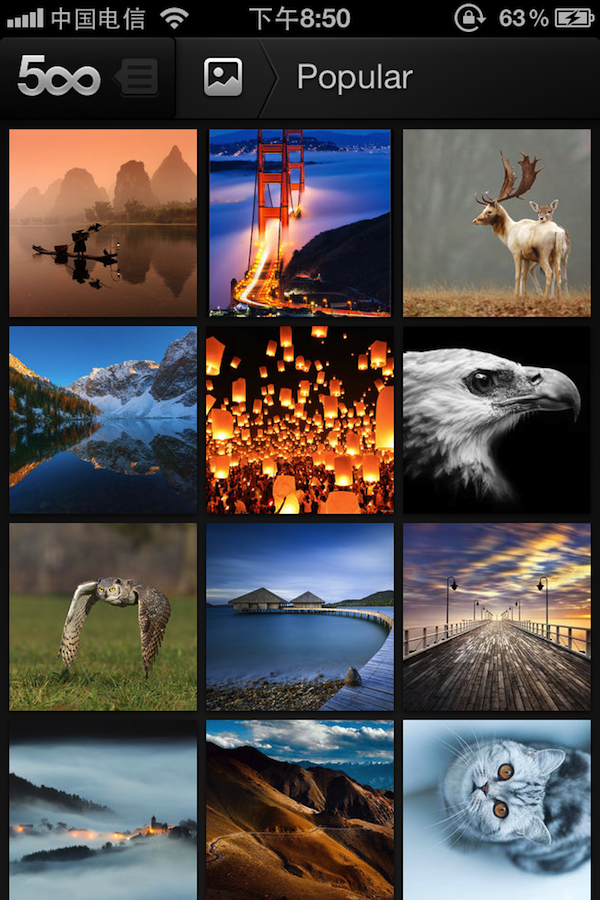Tap the photos category icon
Viewport: 600px width, 900px height.
[x=223, y=77]
